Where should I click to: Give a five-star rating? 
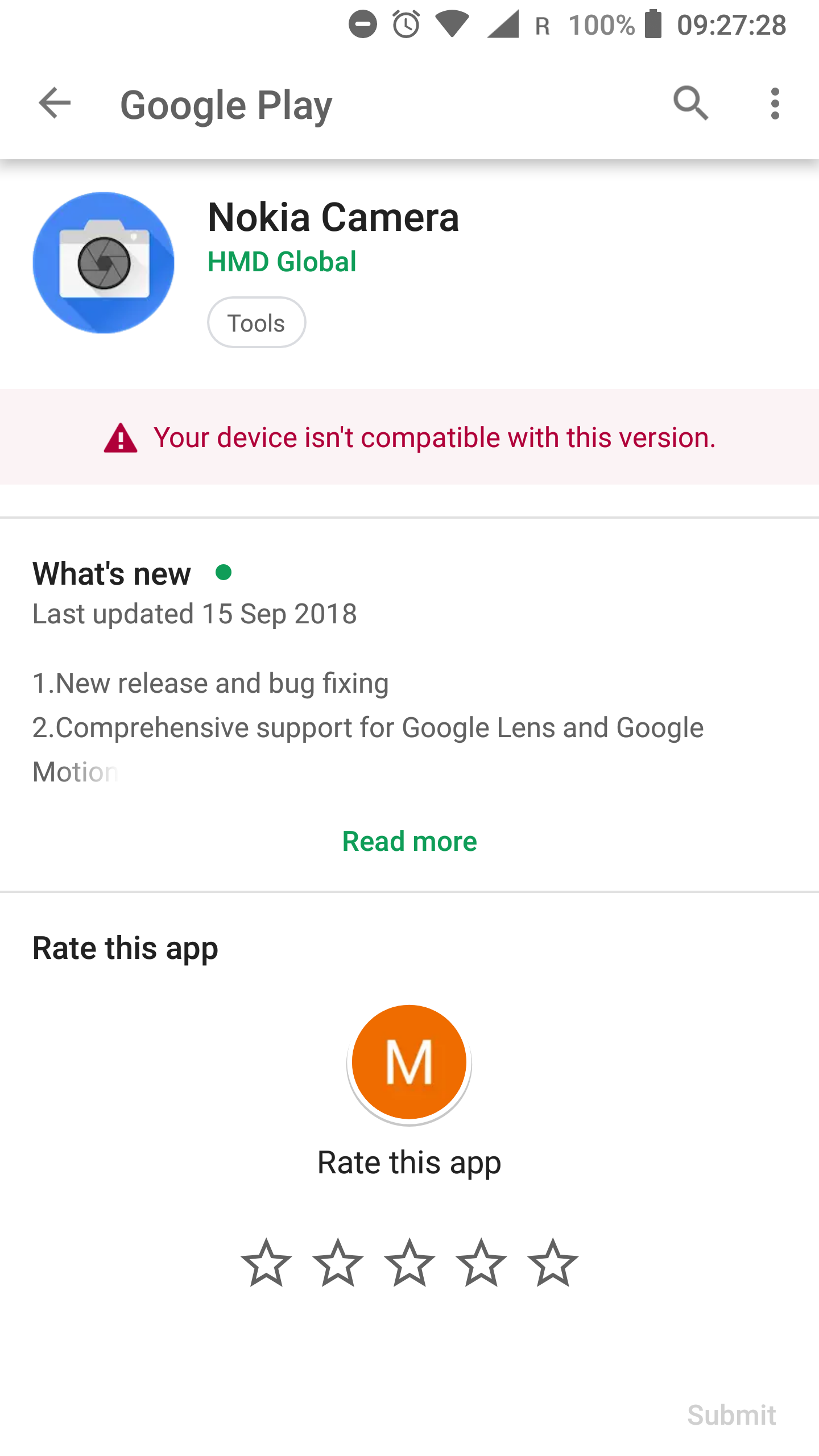coord(553,1263)
